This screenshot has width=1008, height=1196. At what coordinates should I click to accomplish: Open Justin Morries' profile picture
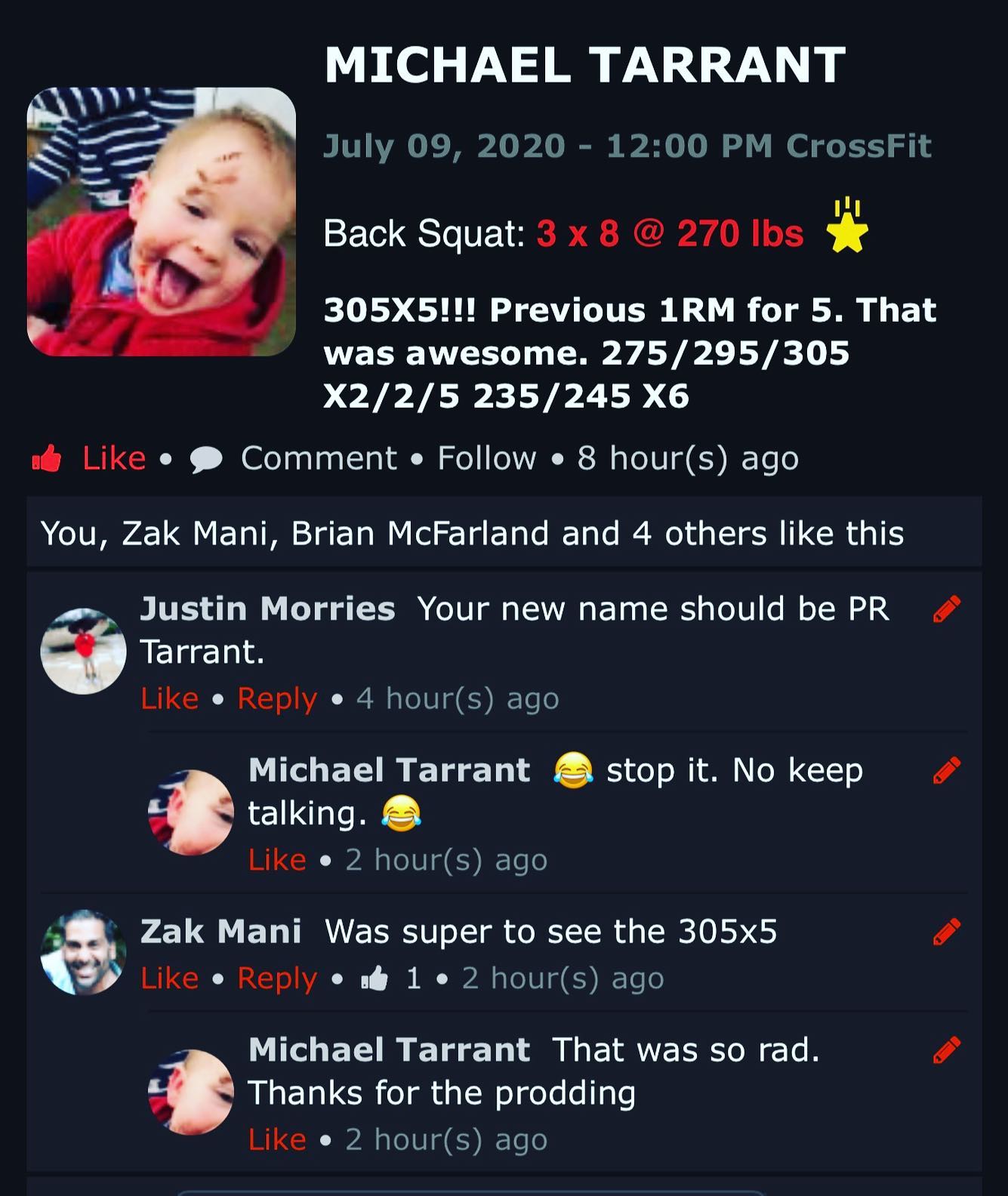(x=83, y=651)
